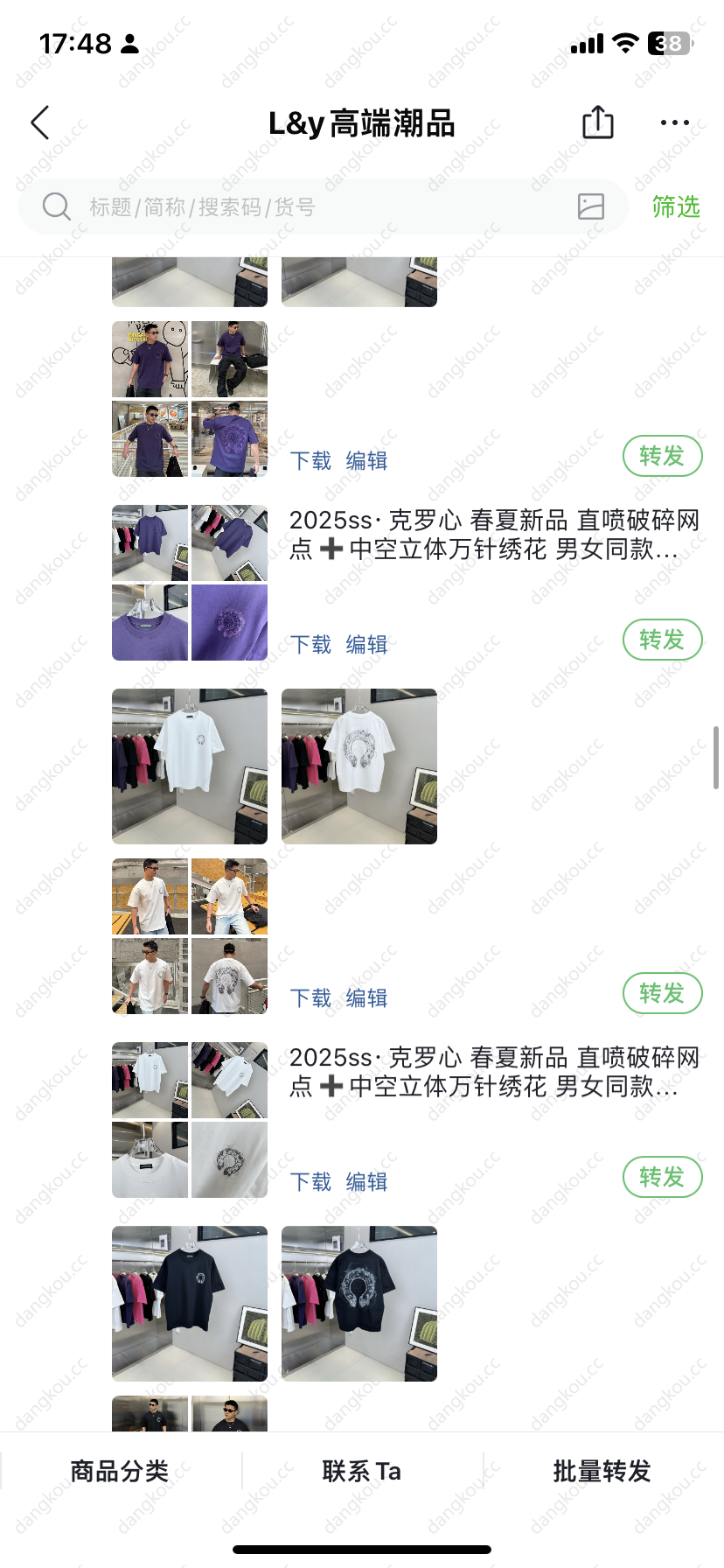The width and height of the screenshot is (724, 1568).
Task: Open the black T-shirt front photo
Action: pyautogui.click(x=190, y=1304)
